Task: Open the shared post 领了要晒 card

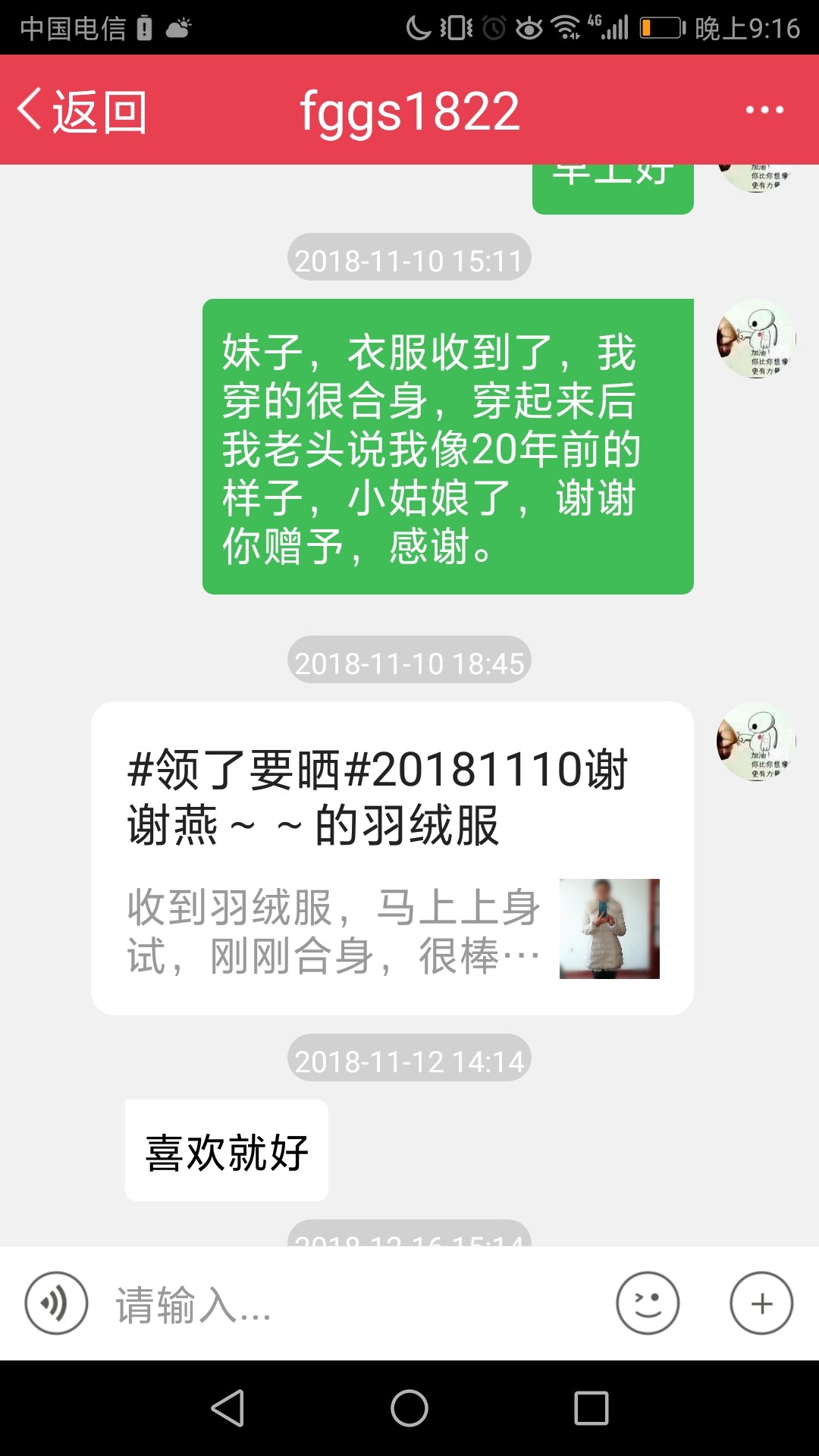Action: click(x=392, y=858)
